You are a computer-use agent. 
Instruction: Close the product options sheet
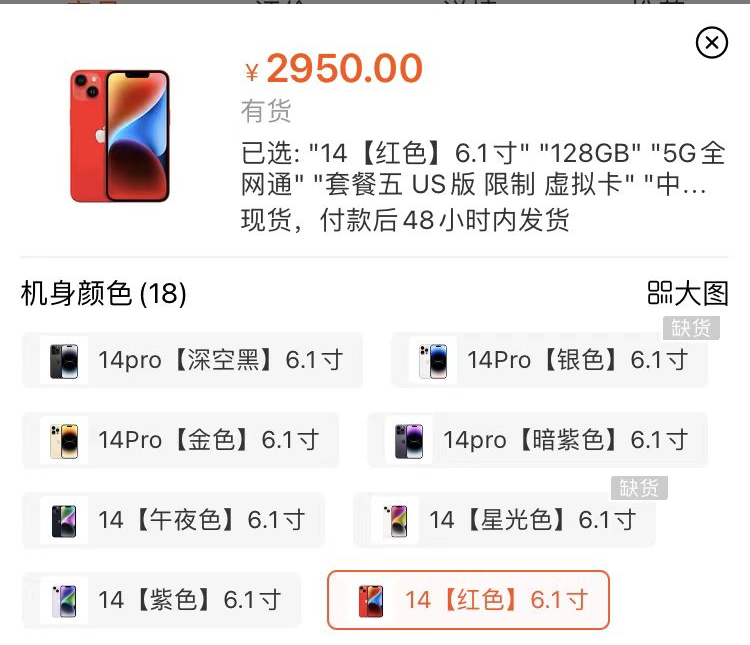pos(711,42)
